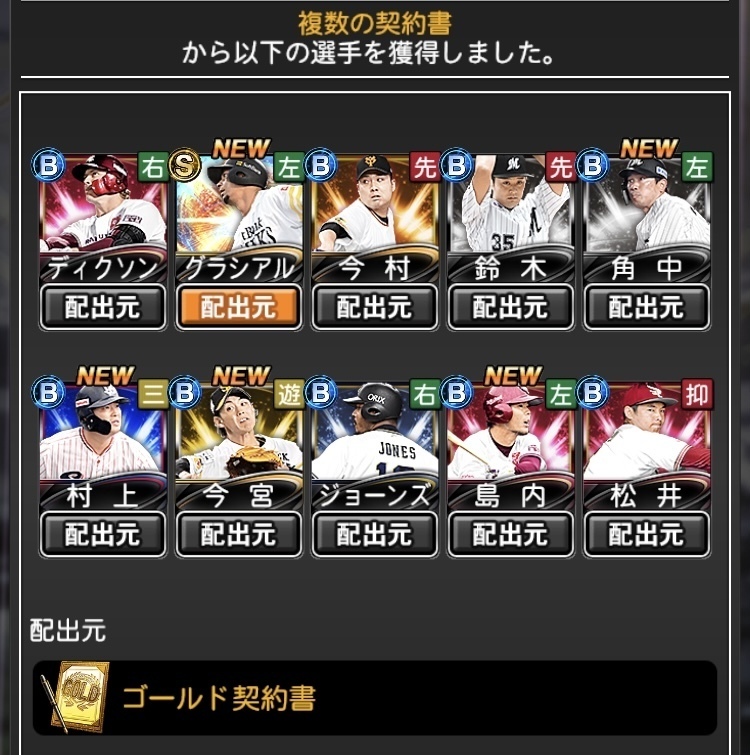This screenshot has width=750, height=755.
Task: Open グラシアル S-rank player card
Action: 239,215
